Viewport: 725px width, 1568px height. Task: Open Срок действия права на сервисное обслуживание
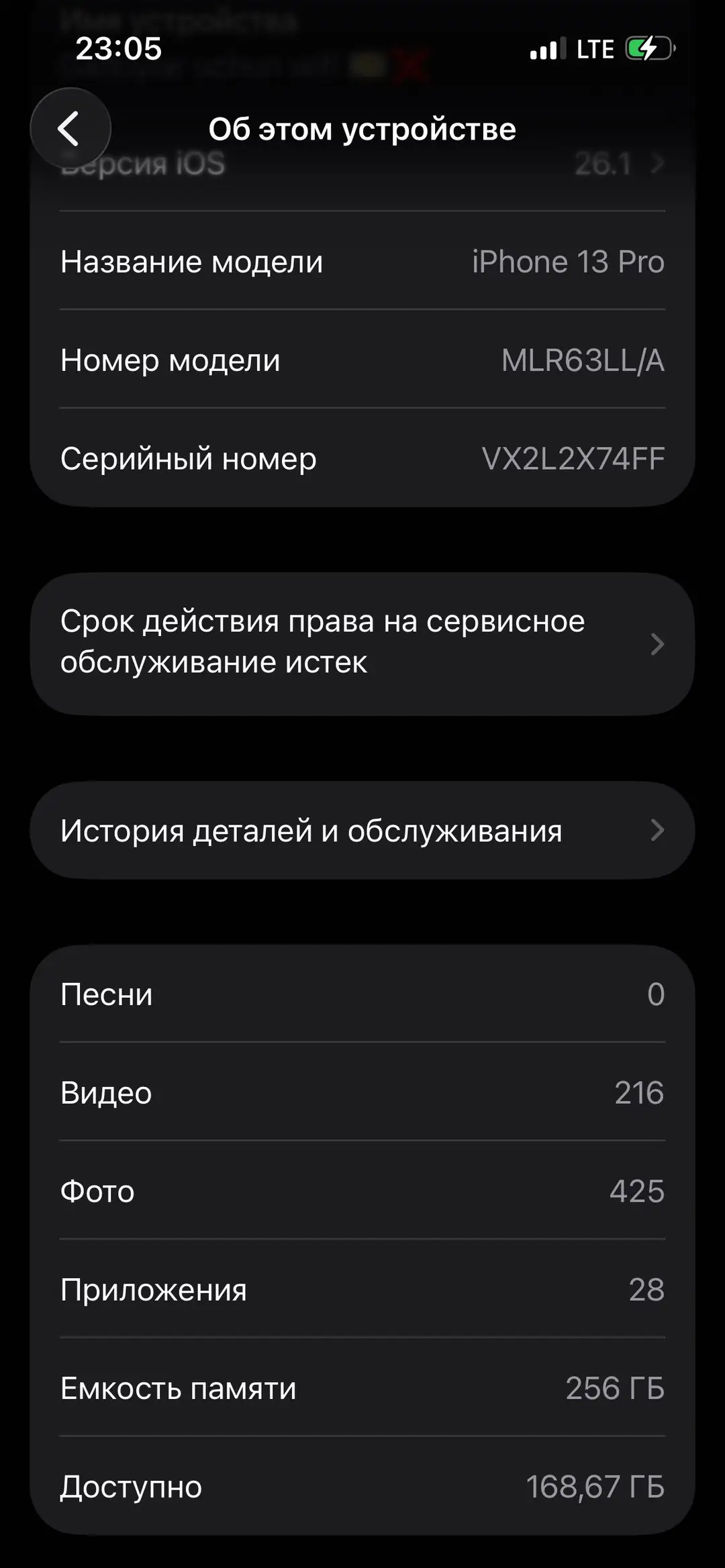point(362,643)
